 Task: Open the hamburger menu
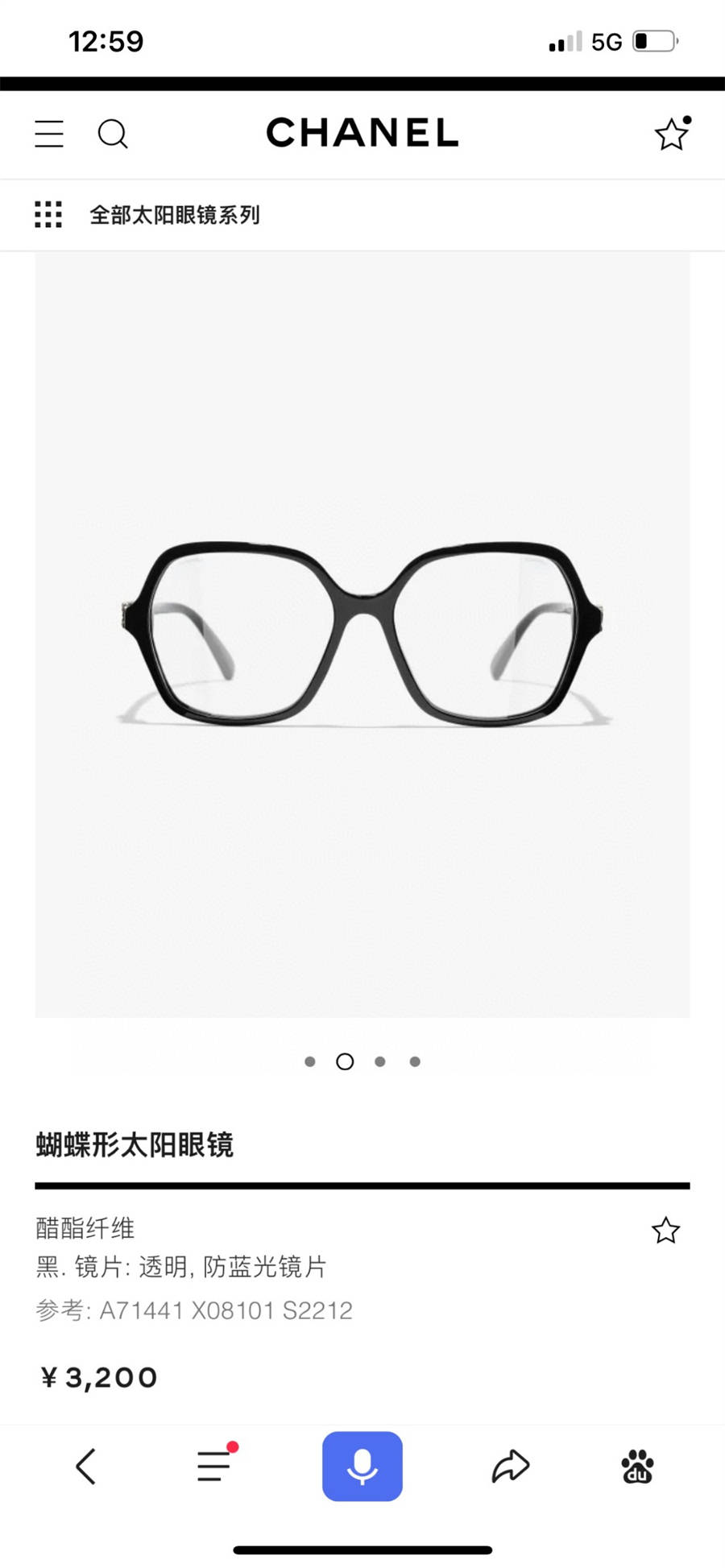point(49,134)
